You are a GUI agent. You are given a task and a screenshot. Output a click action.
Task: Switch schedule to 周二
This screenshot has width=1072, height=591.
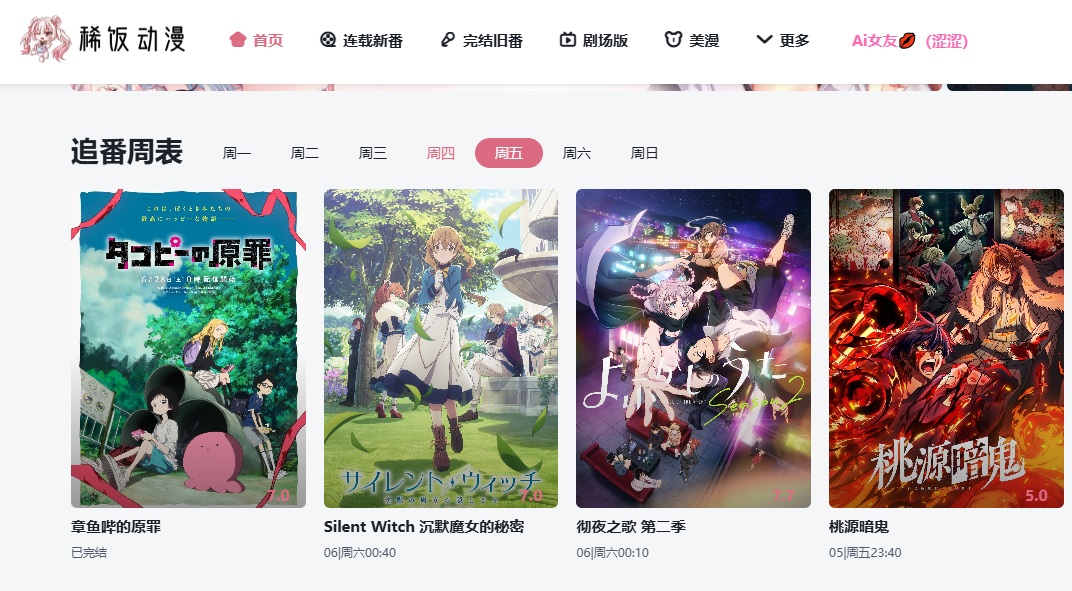305,153
